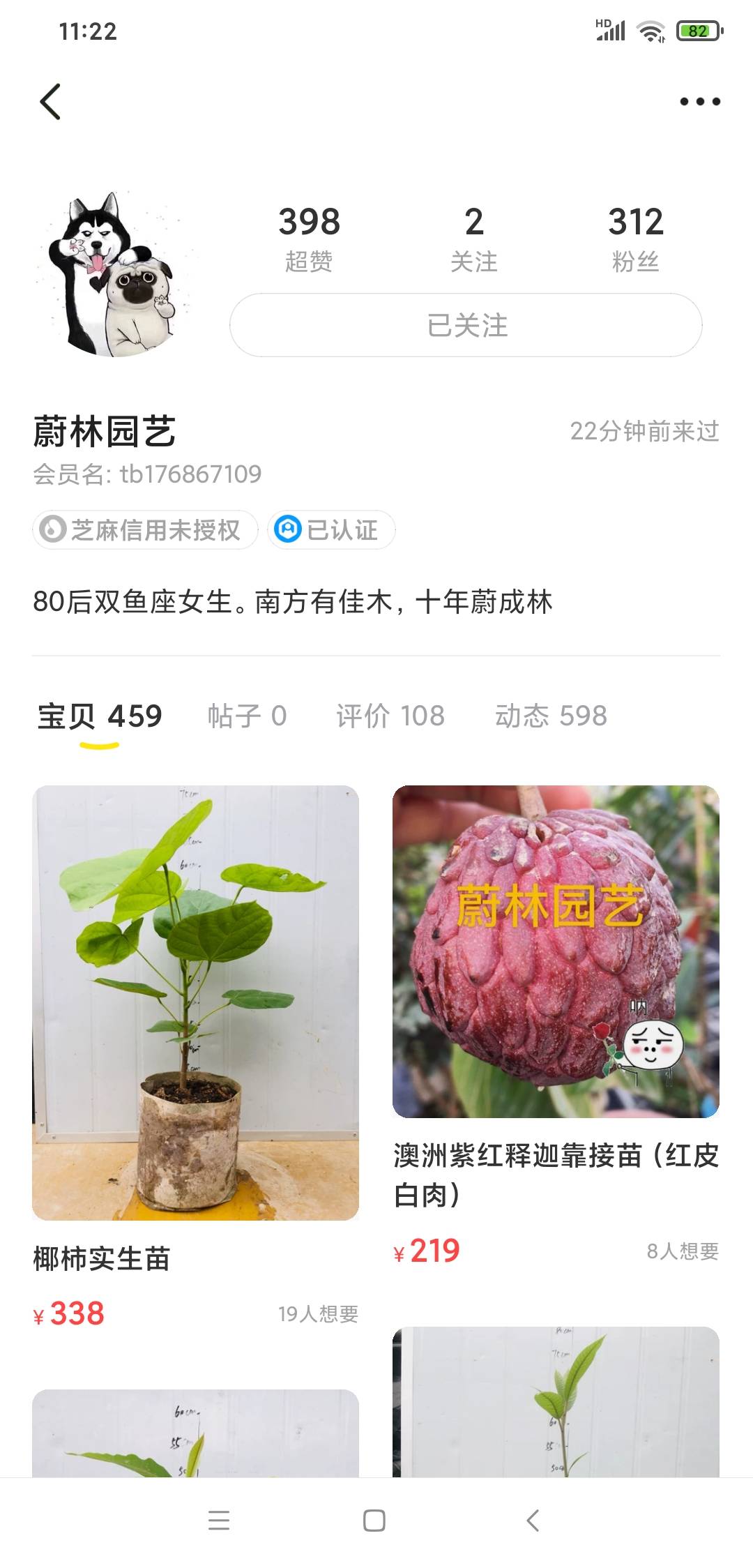Tap the 芝麻信用未授权 badge

tap(145, 530)
